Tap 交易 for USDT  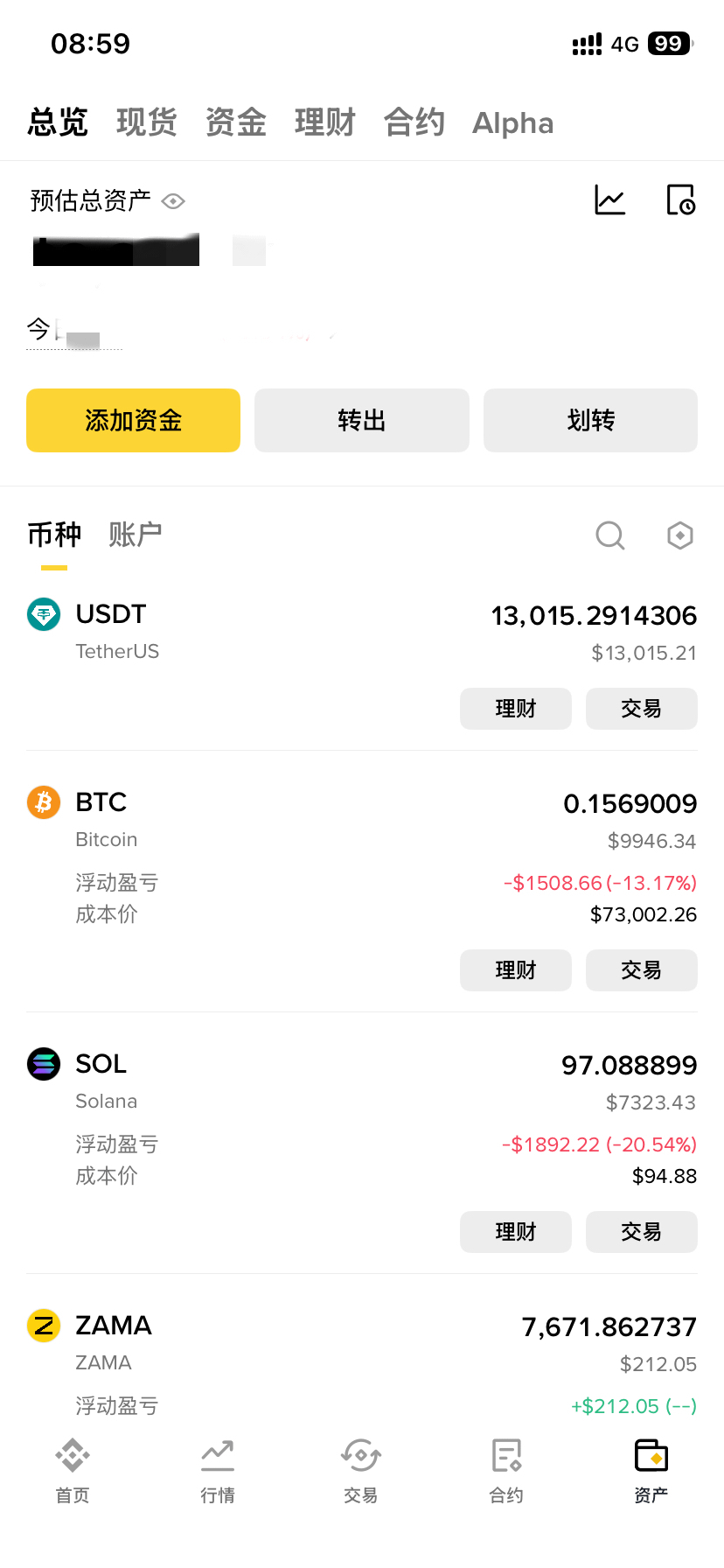point(641,709)
